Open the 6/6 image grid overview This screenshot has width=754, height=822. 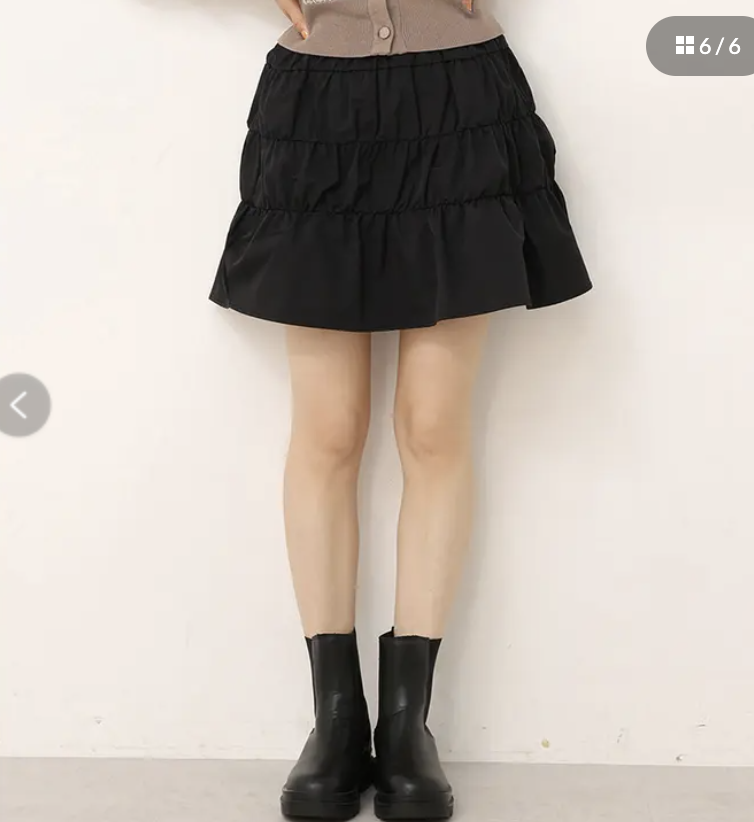point(707,46)
